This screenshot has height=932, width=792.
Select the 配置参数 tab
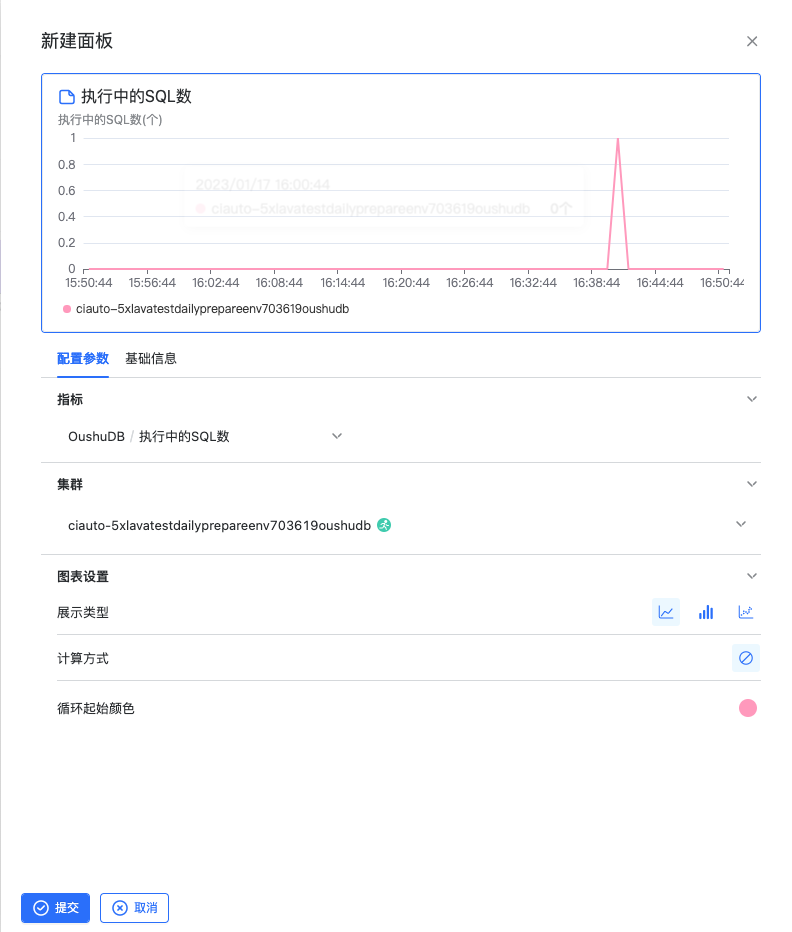pos(83,358)
